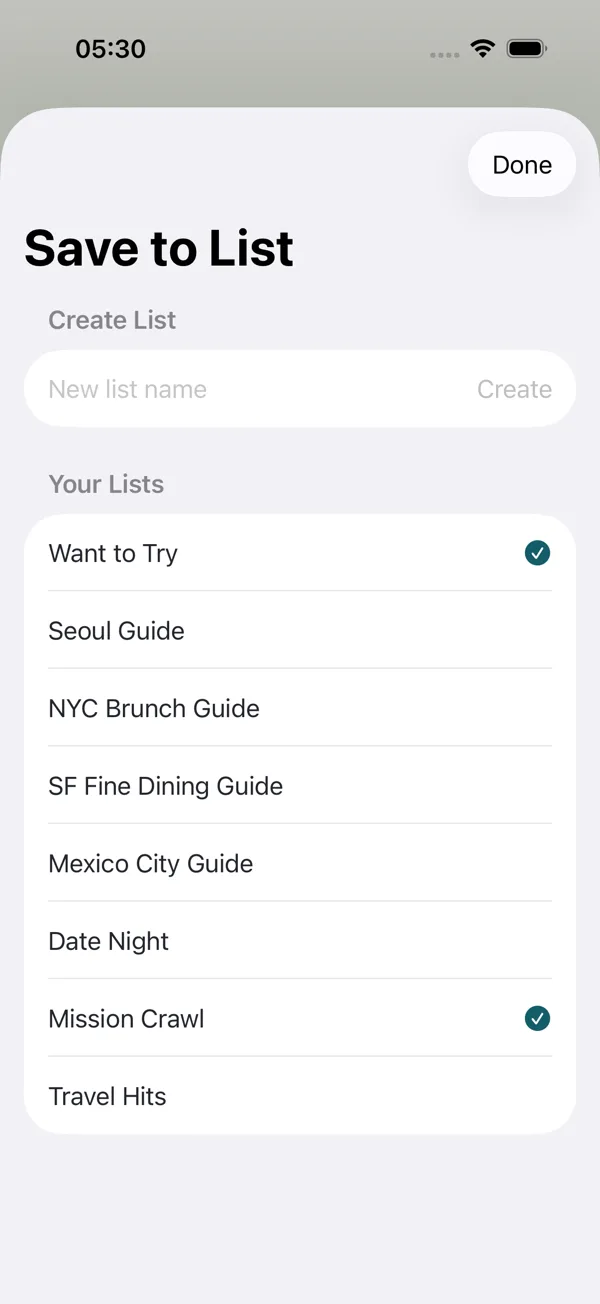Remove from Mission Crawl list

point(300,1018)
